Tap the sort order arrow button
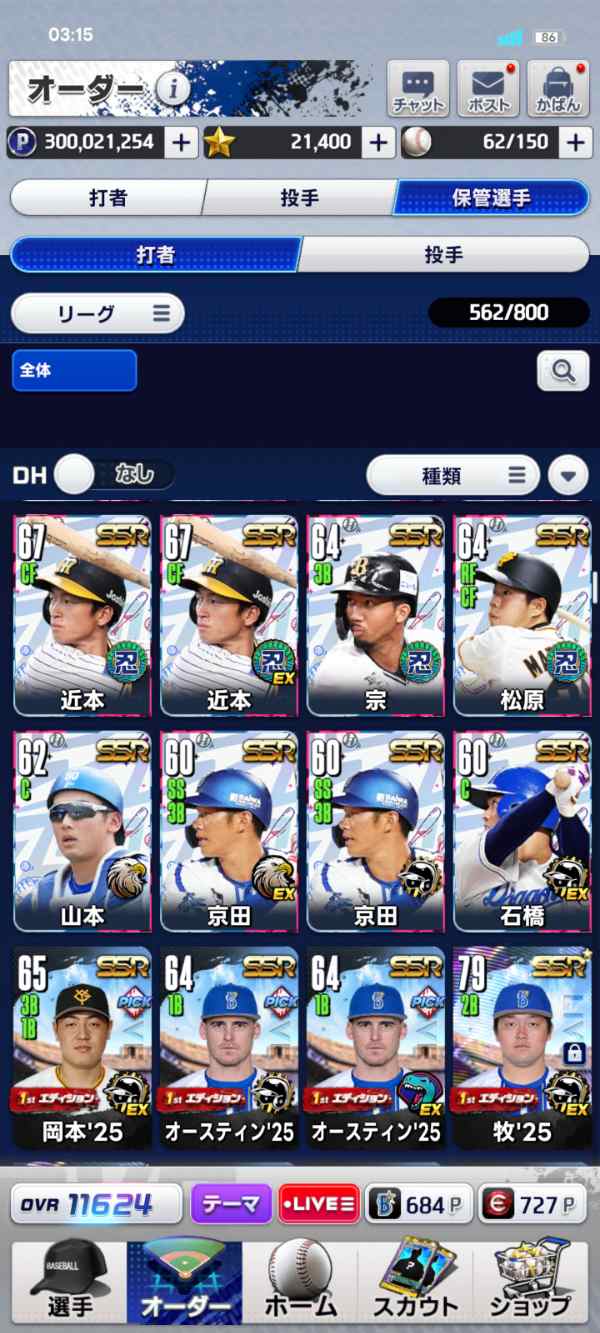This screenshot has height=1333, width=600. pyautogui.click(x=568, y=475)
